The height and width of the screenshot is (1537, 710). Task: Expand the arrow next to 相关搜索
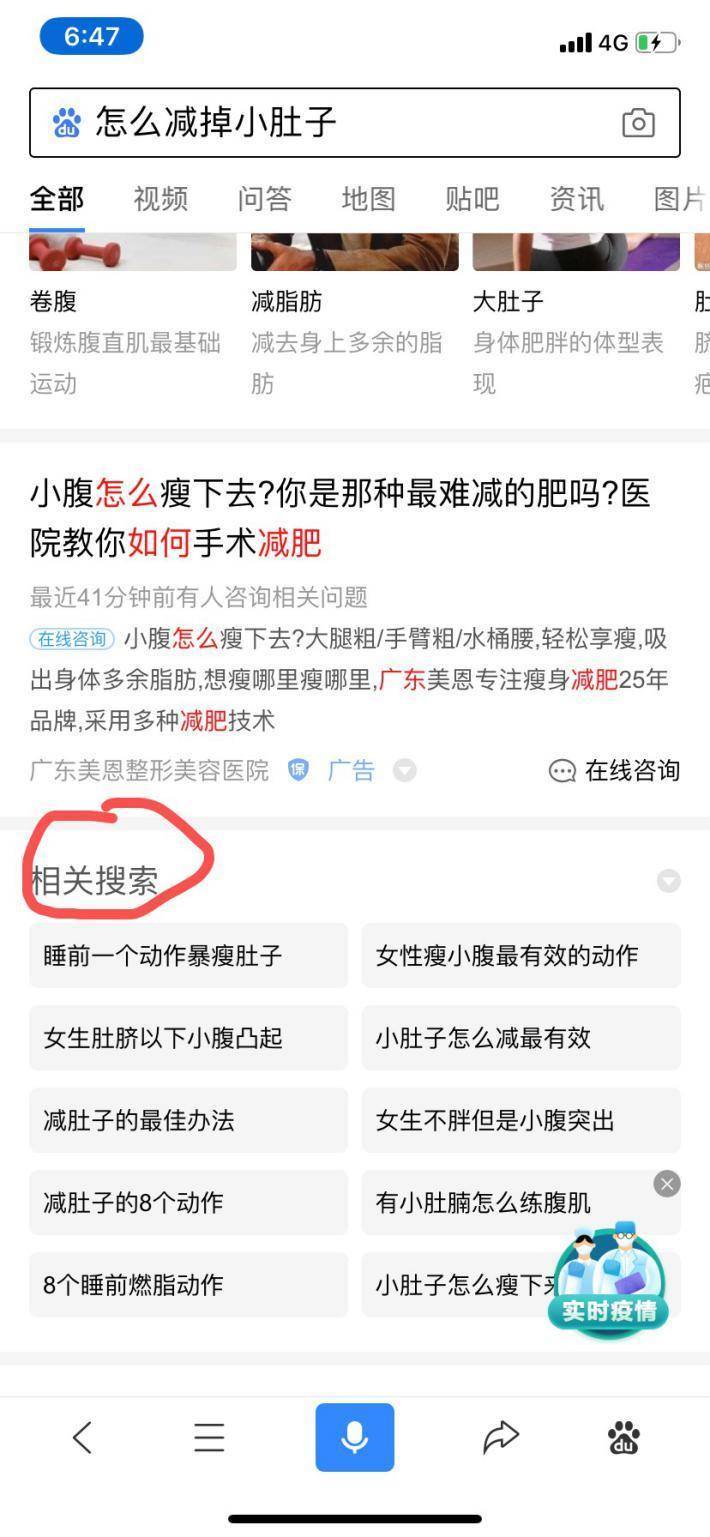[x=668, y=881]
